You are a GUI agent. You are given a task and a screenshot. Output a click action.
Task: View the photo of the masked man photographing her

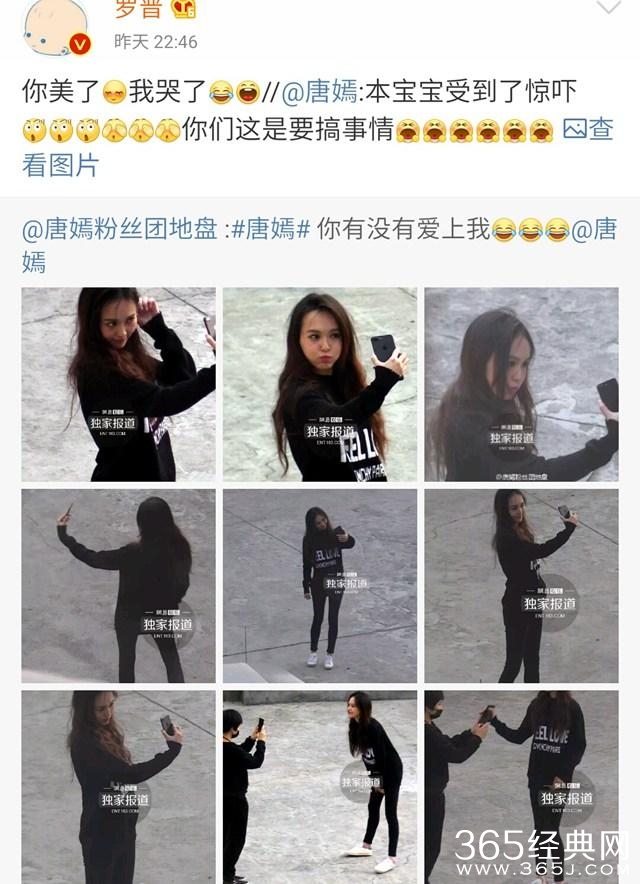coord(319,786)
